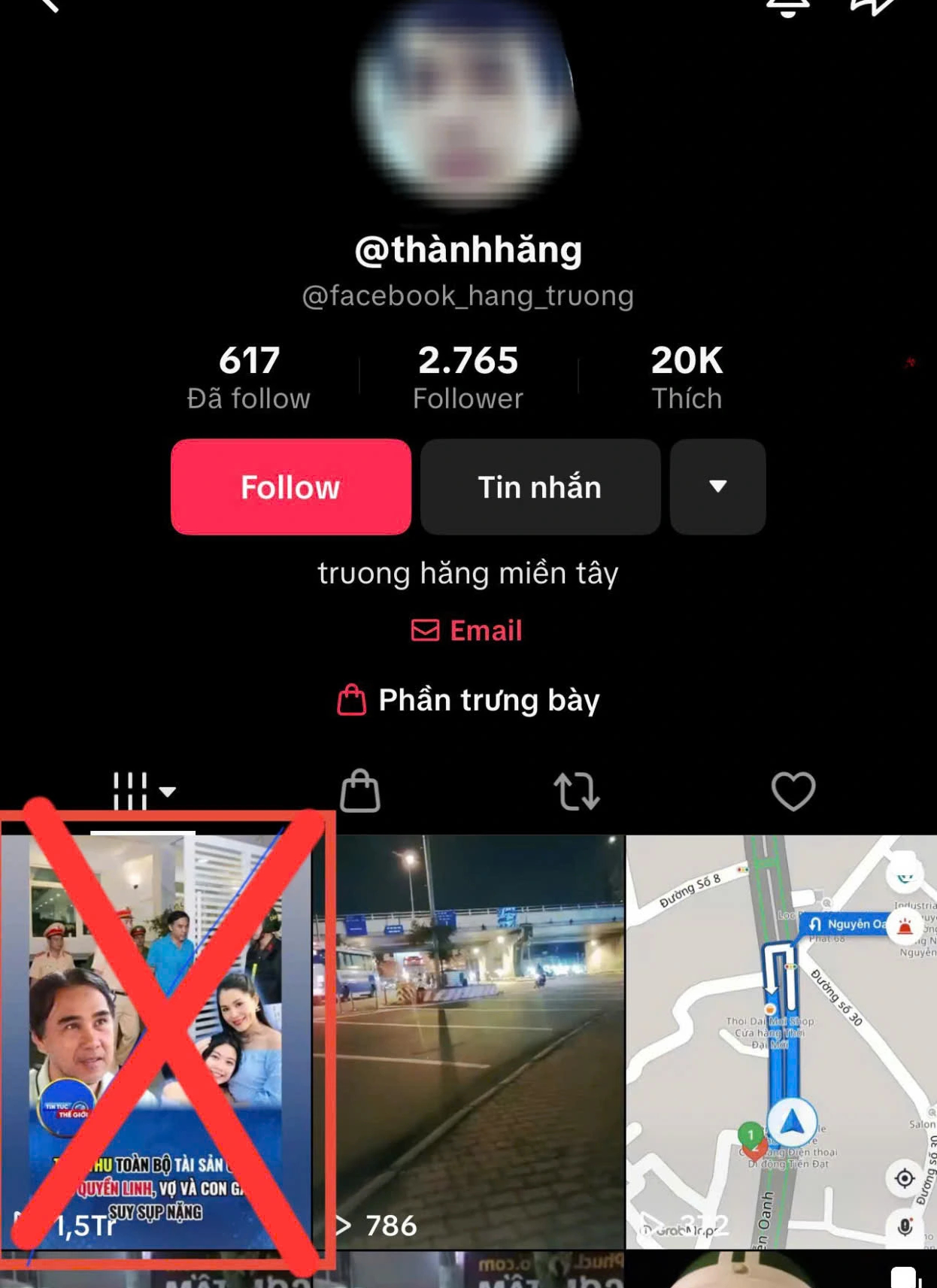Go back with the top-left arrow
This screenshot has width=937, height=1288.
(50, 6)
